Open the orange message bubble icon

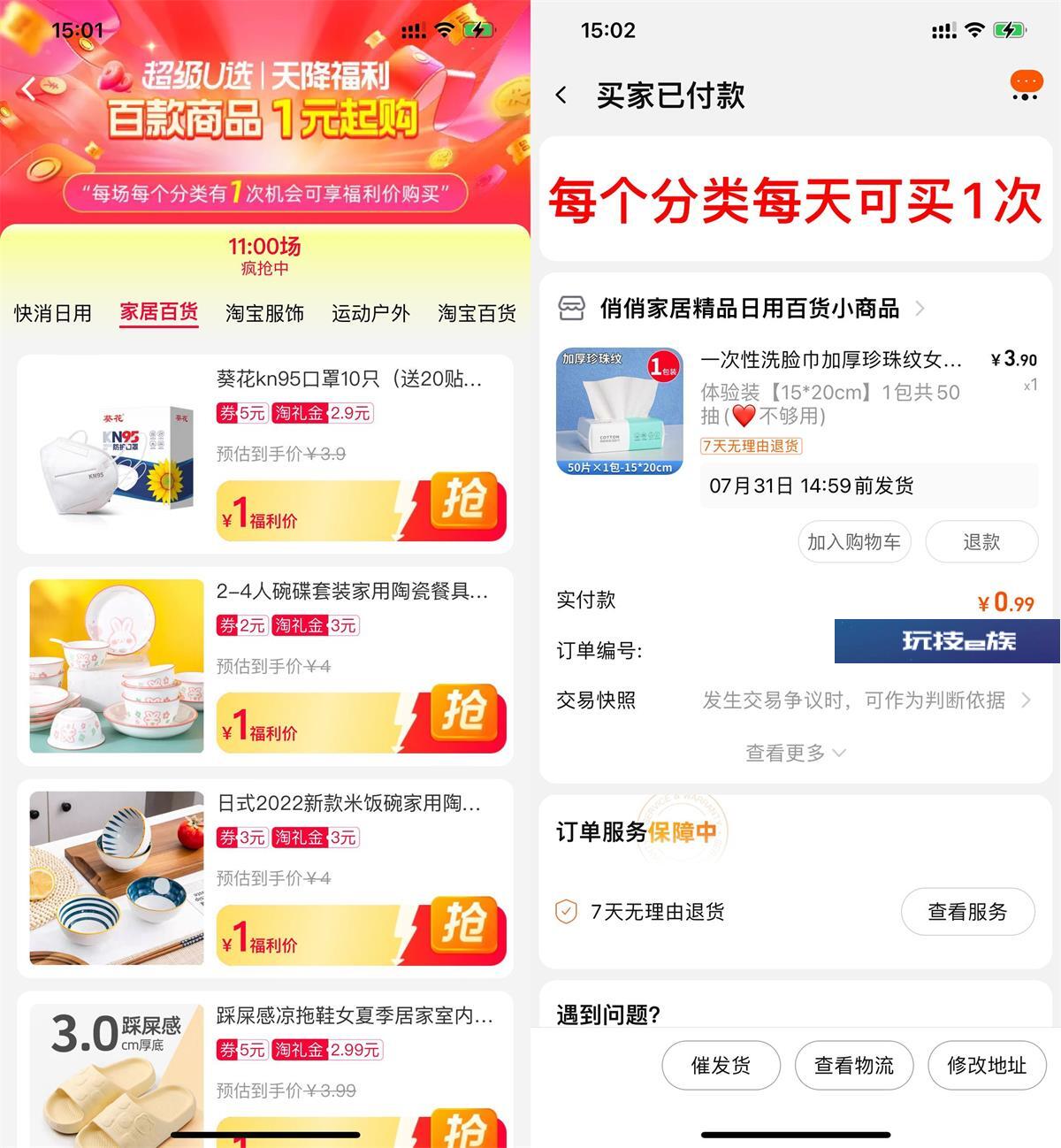(1026, 85)
